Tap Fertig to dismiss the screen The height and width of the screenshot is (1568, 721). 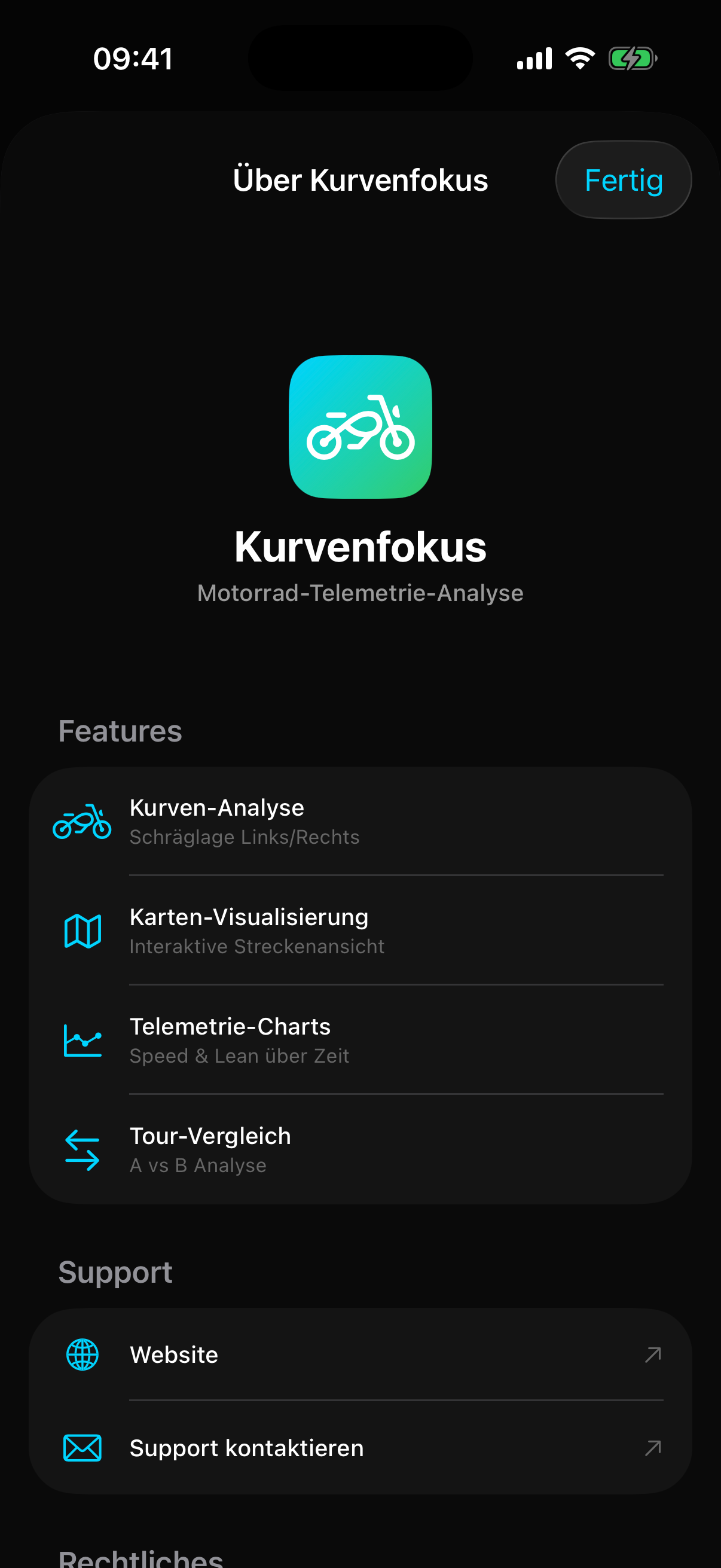point(623,178)
